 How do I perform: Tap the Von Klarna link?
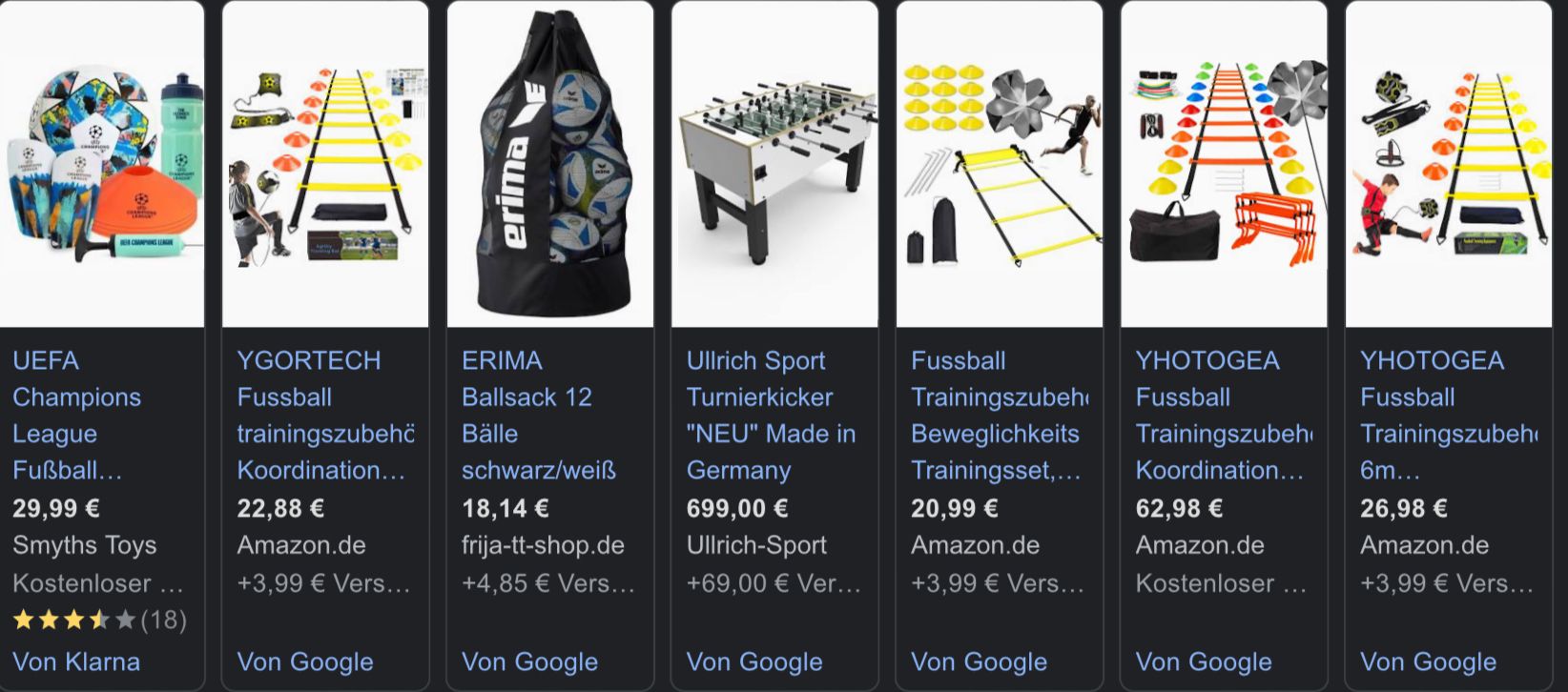[76, 661]
